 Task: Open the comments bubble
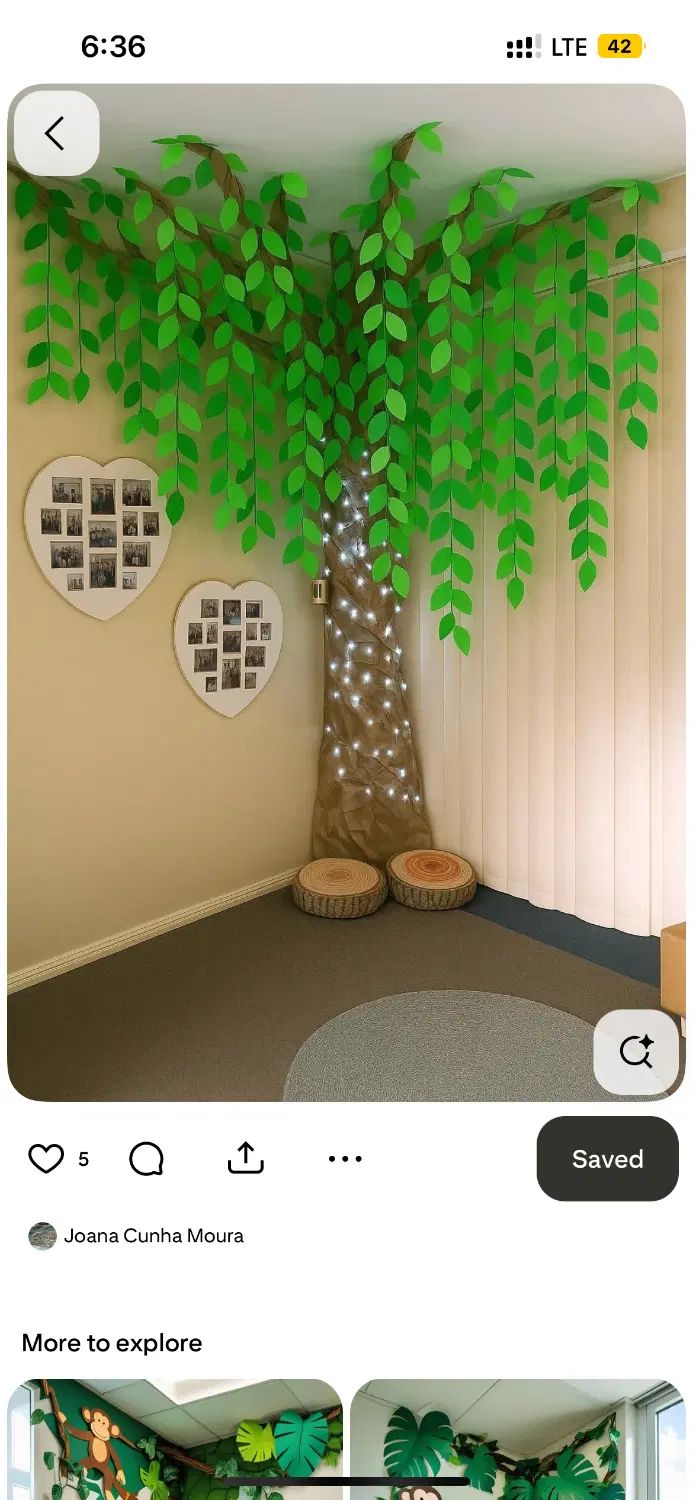click(x=146, y=1159)
